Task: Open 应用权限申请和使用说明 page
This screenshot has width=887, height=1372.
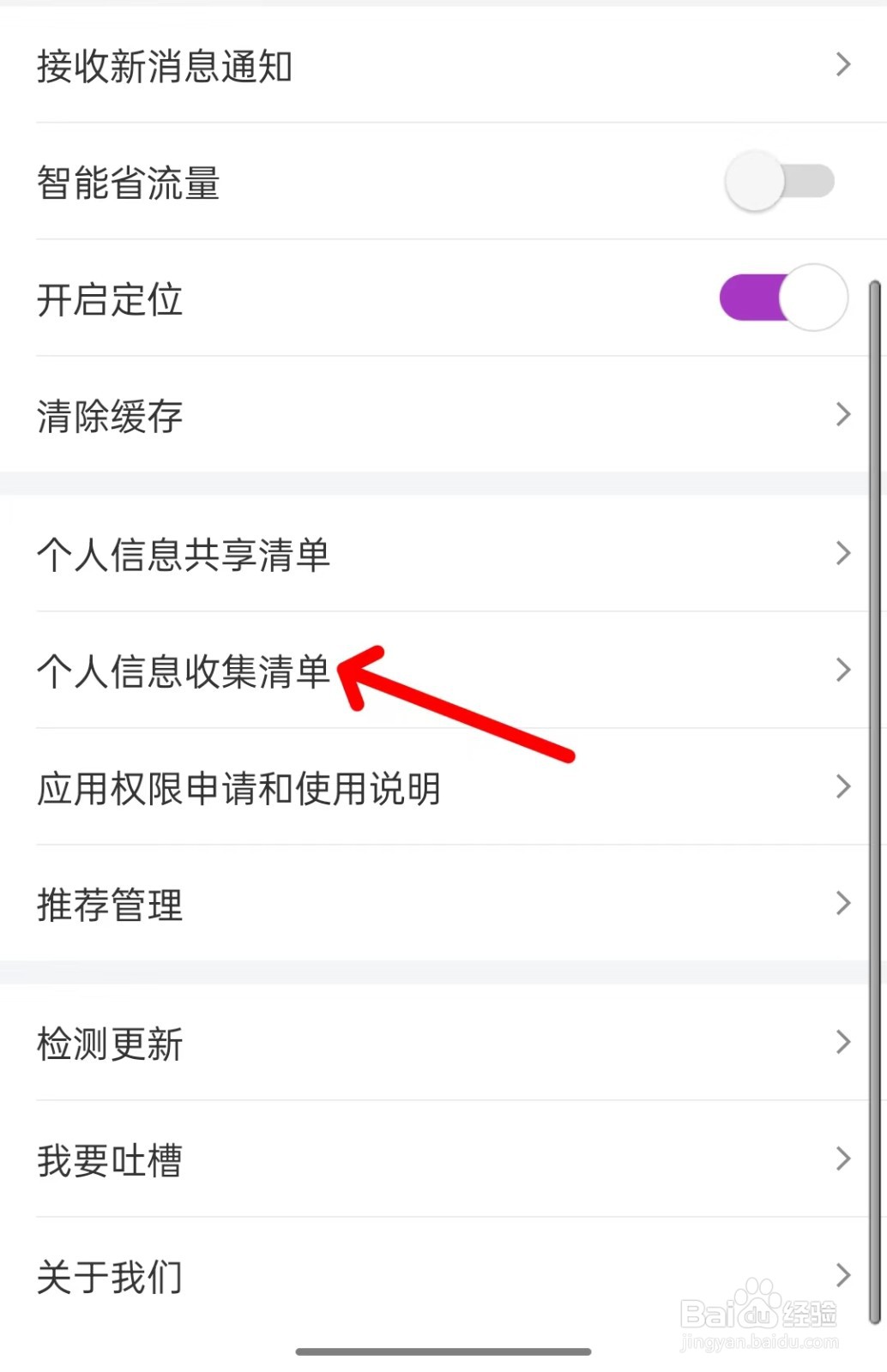Action: [343, 789]
